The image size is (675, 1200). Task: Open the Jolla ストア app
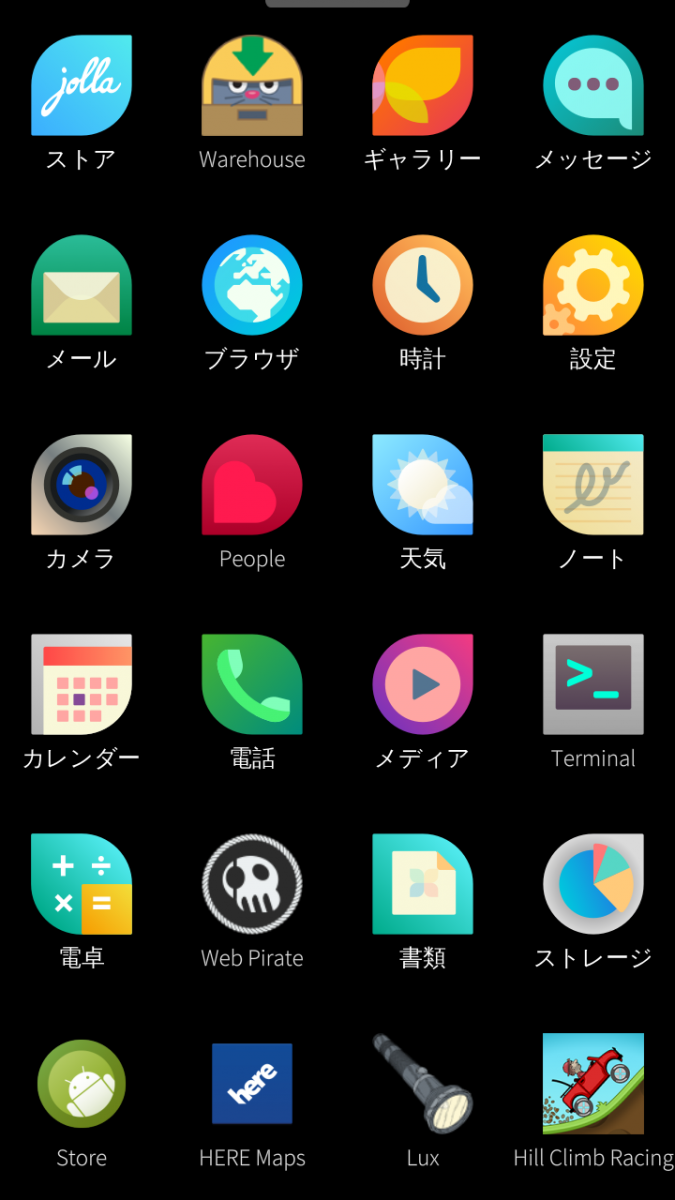coord(81,85)
